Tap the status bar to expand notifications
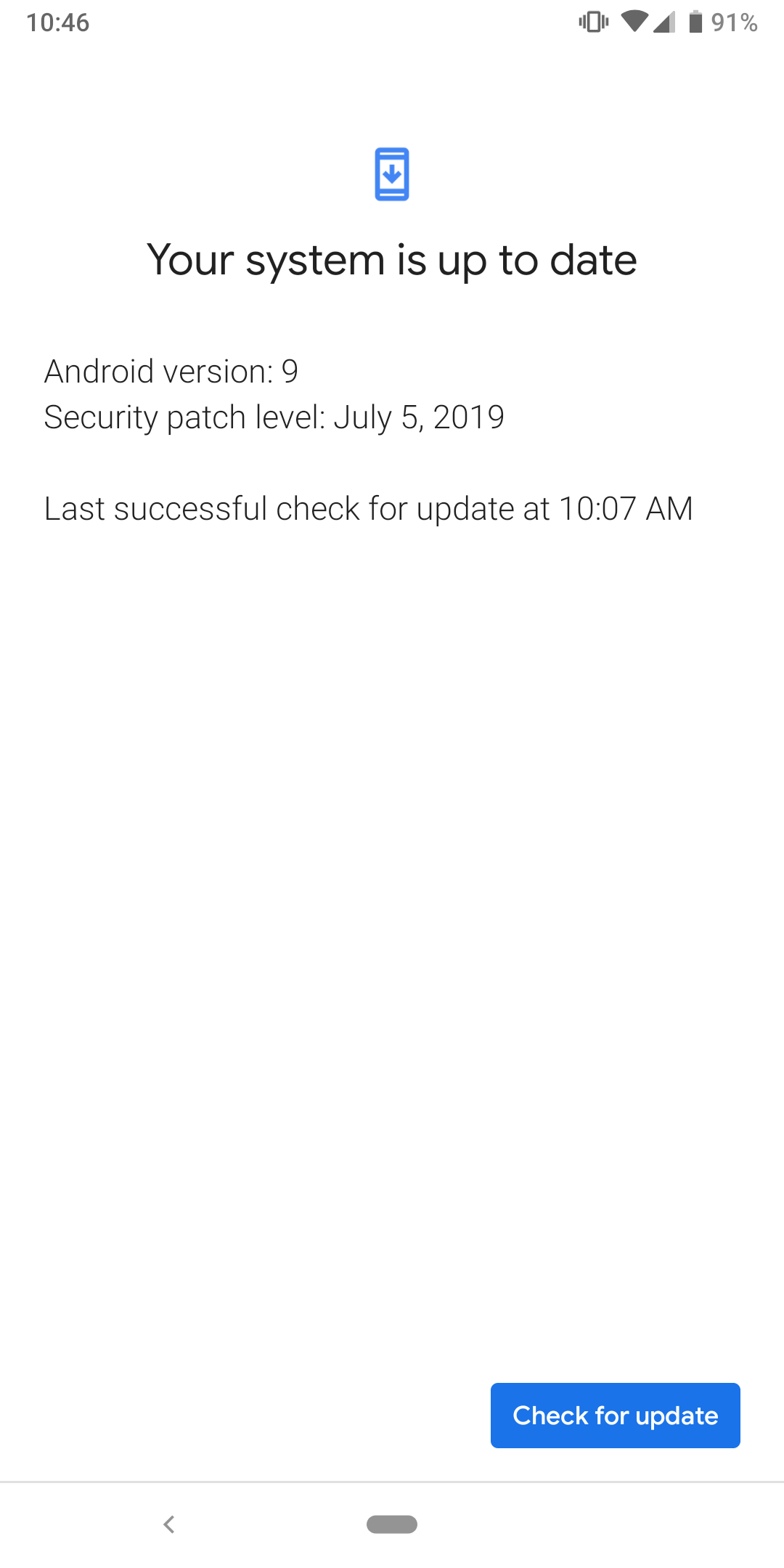This screenshot has height=1568, width=784. (392, 23)
